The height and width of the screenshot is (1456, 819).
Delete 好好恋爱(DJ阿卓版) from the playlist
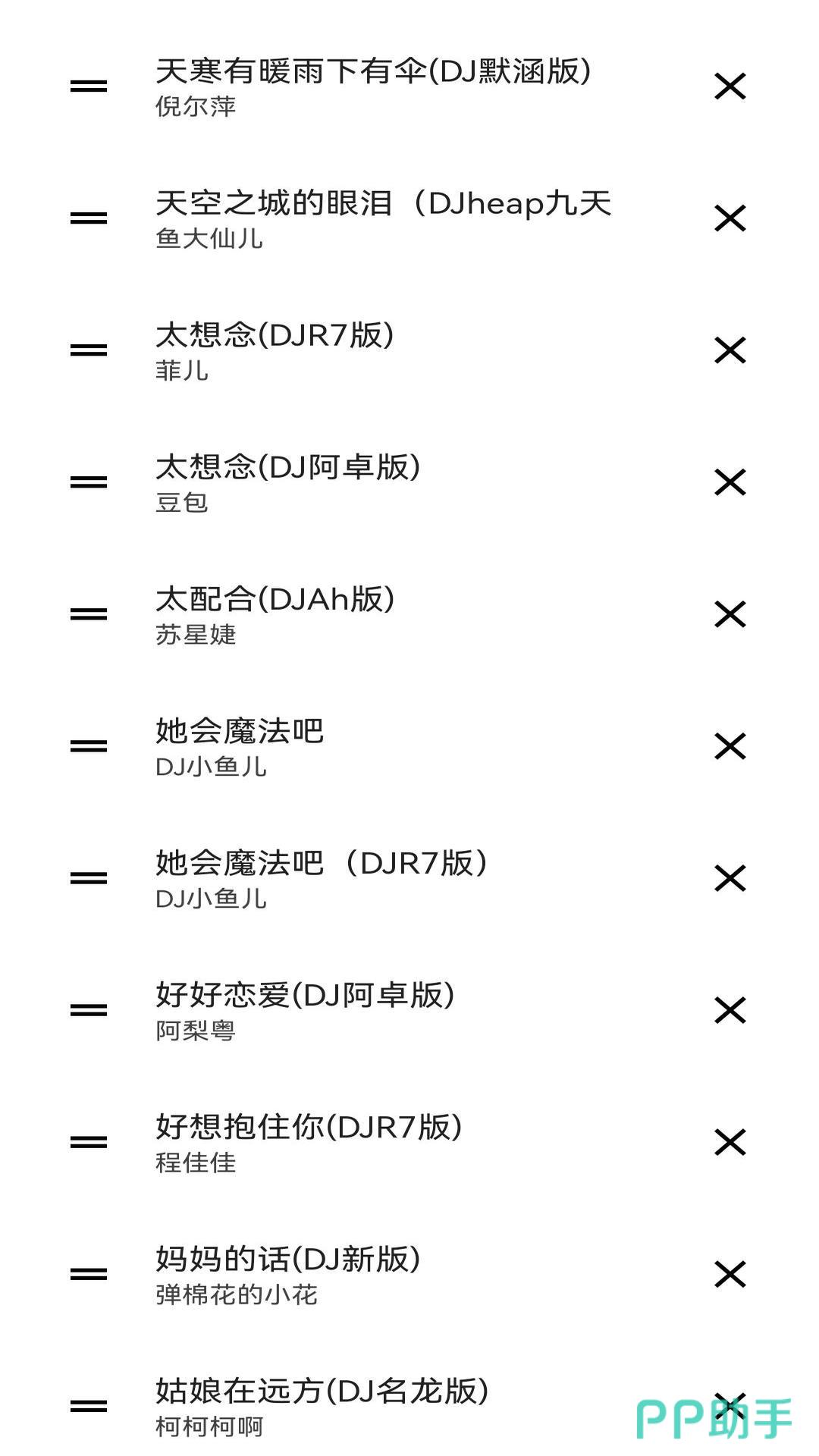coord(730,1010)
